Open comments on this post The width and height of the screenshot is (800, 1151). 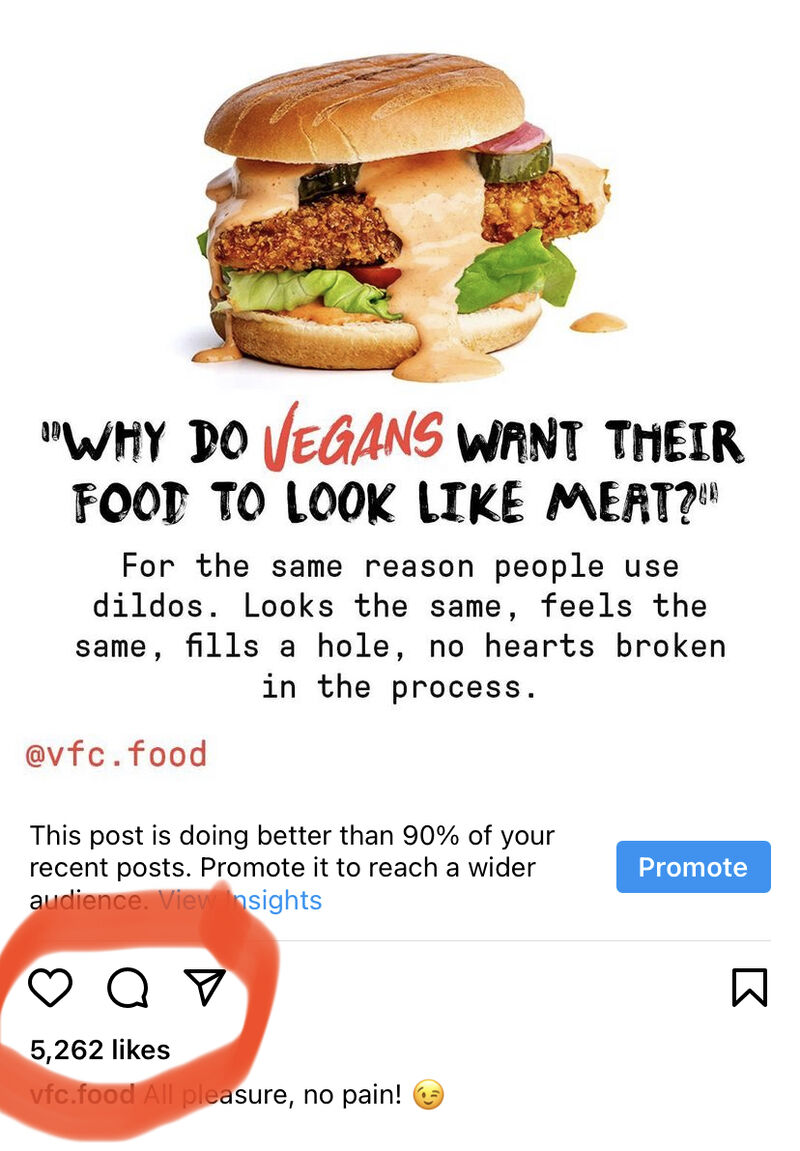pos(128,988)
